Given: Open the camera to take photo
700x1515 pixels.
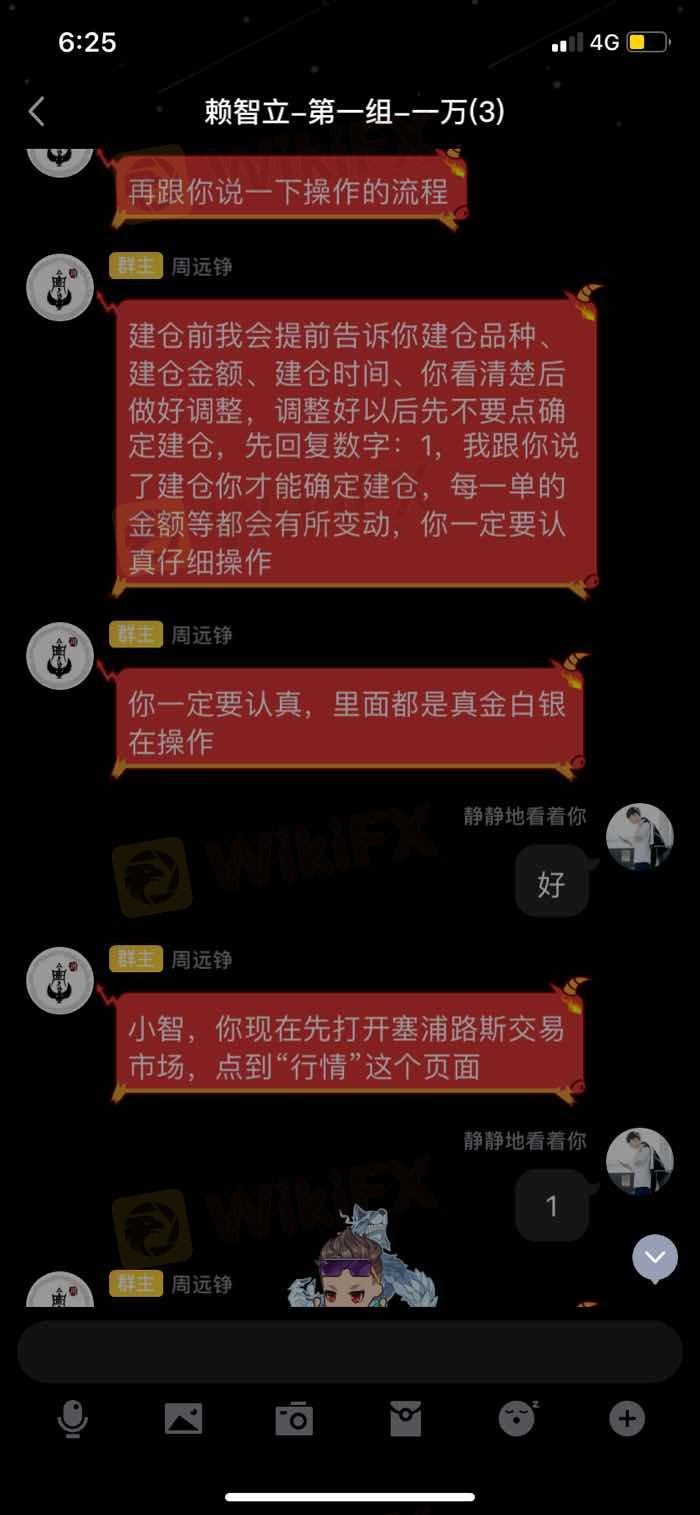Looking at the screenshot, I should tap(294, 1418).
